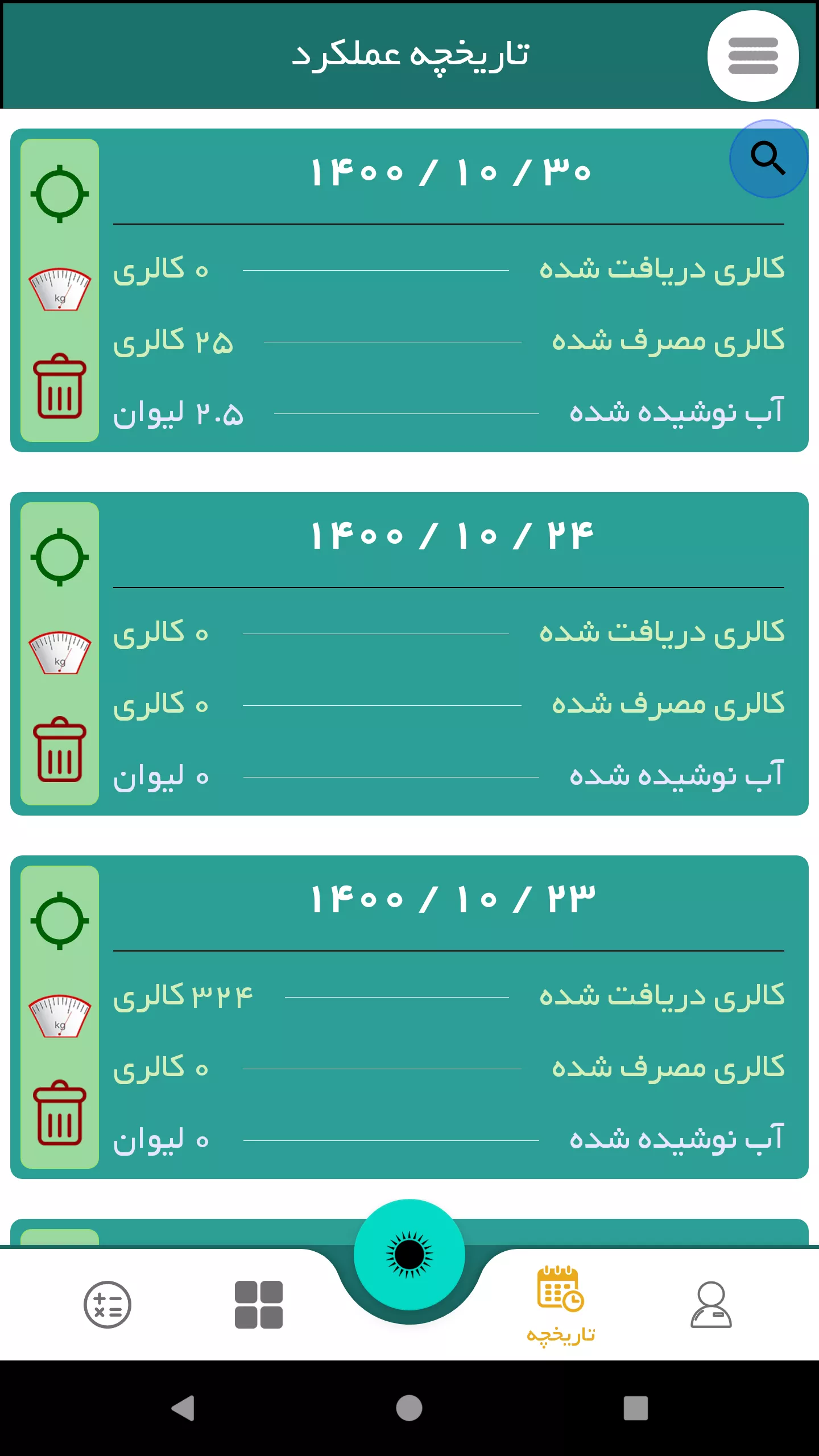Open the weight scale icon for 1400/10/24
This screenshot has width=819, height=1456.
pyautogui.click(x=60, y=653)
